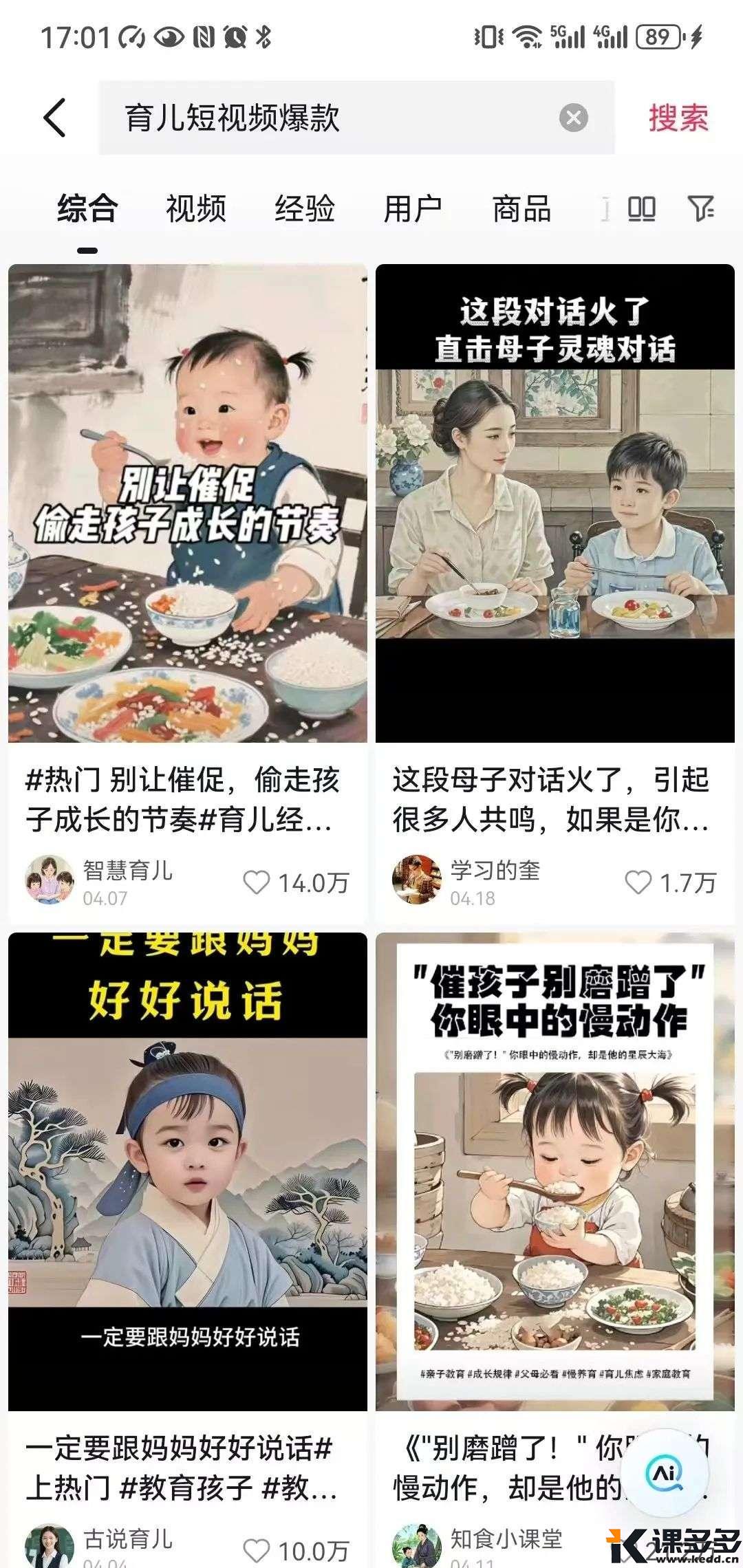This screenshot has width=743, height=1568.
Task: Switch to the 经验 tab
Action: pos(305,209)
